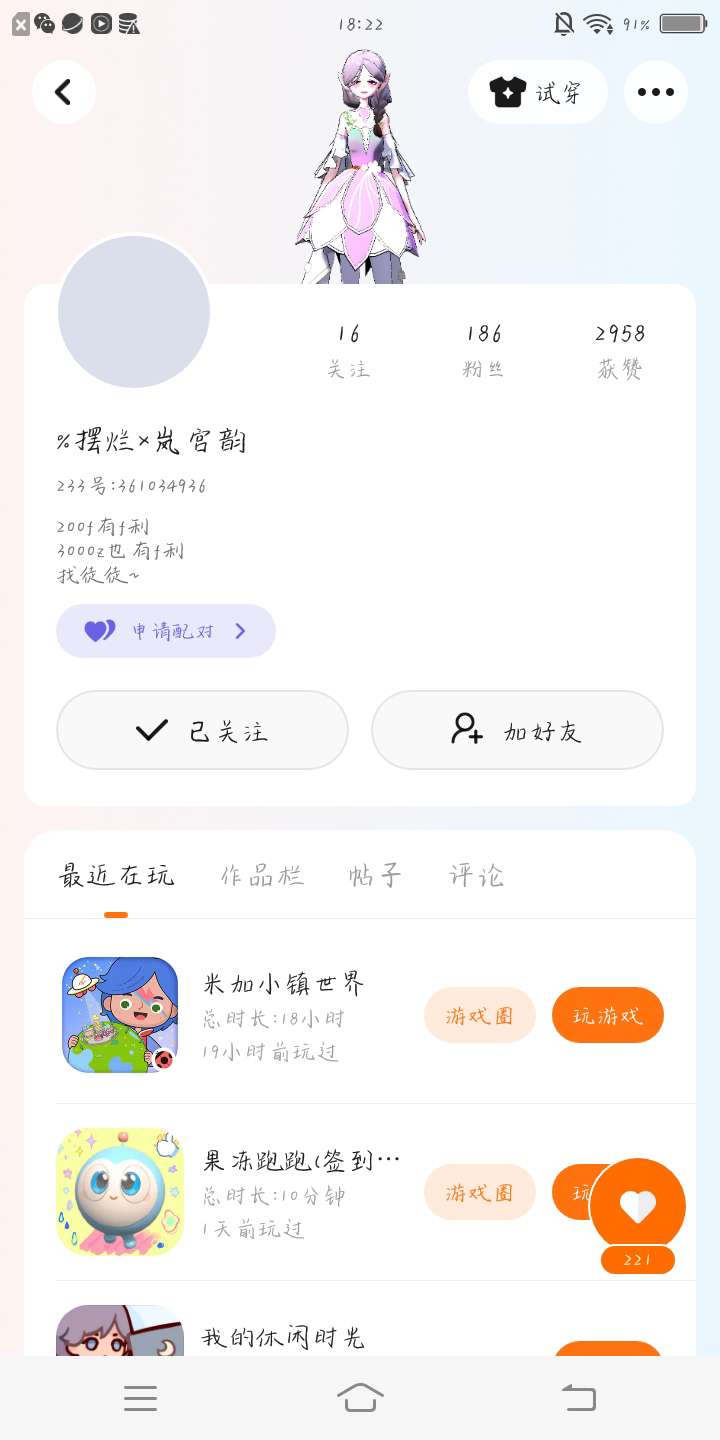The height and width of the screenshot is (1440, 720).
Task: Select the 最近在玩 tab
Action: click(x=116, y=876)
